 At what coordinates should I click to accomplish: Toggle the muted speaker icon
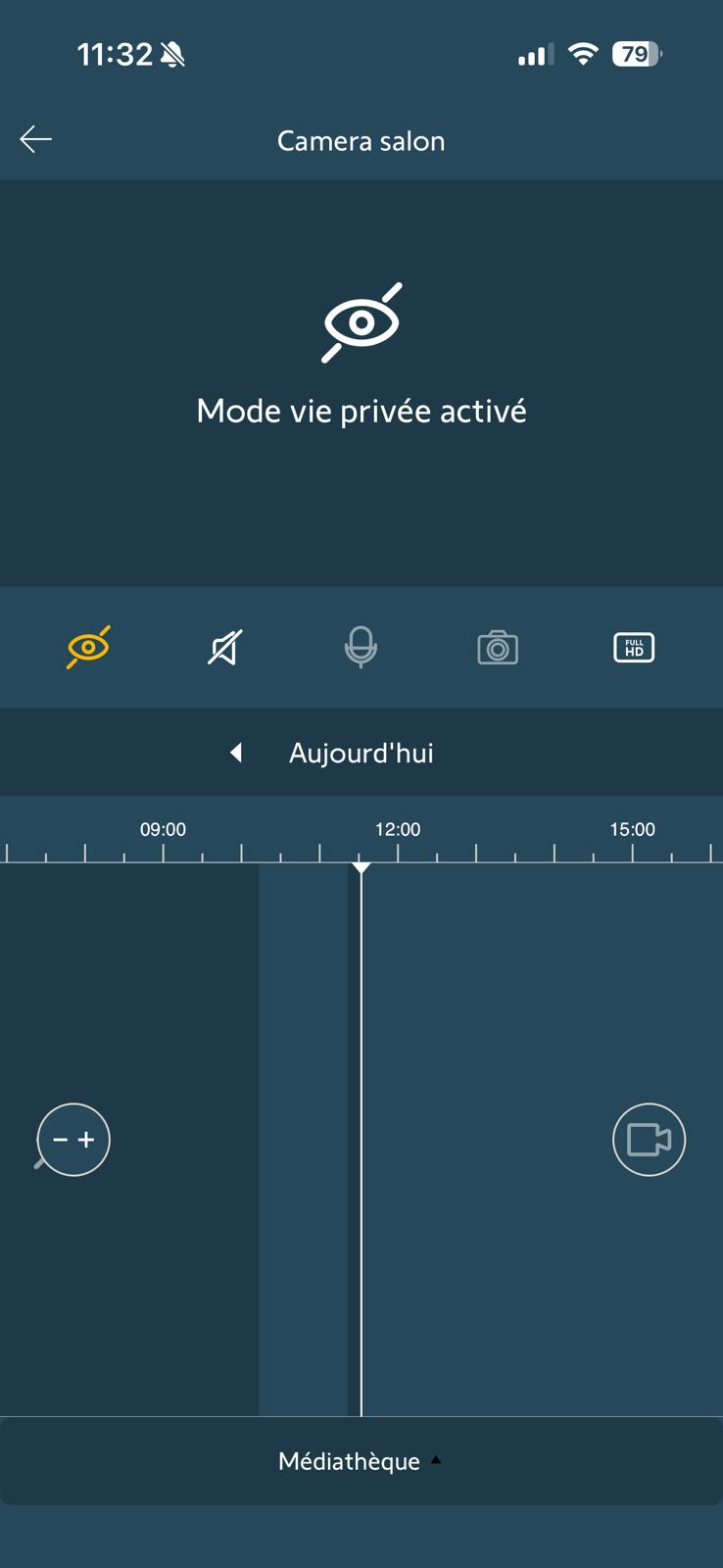point(224,648)
